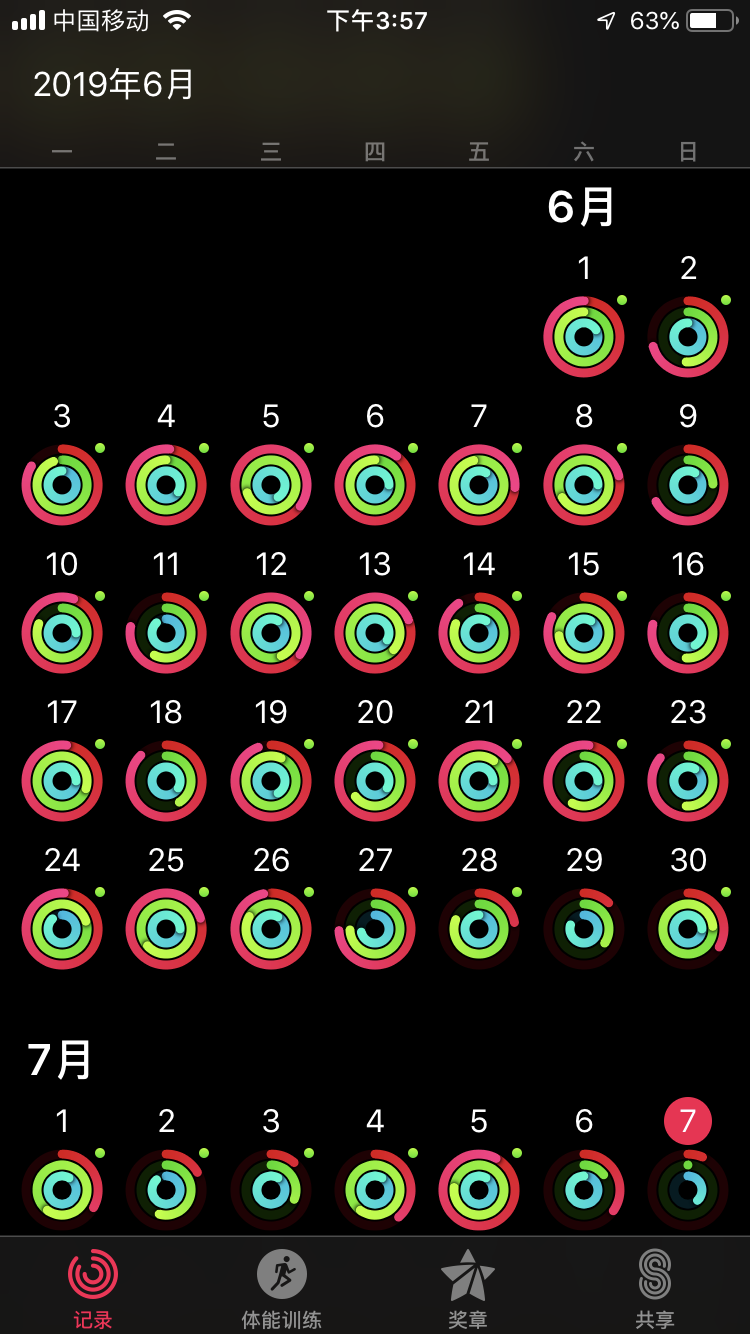Open July 1 activity rings
The height and width of the screenshot is (1334, 750).
click(62, 1190)
